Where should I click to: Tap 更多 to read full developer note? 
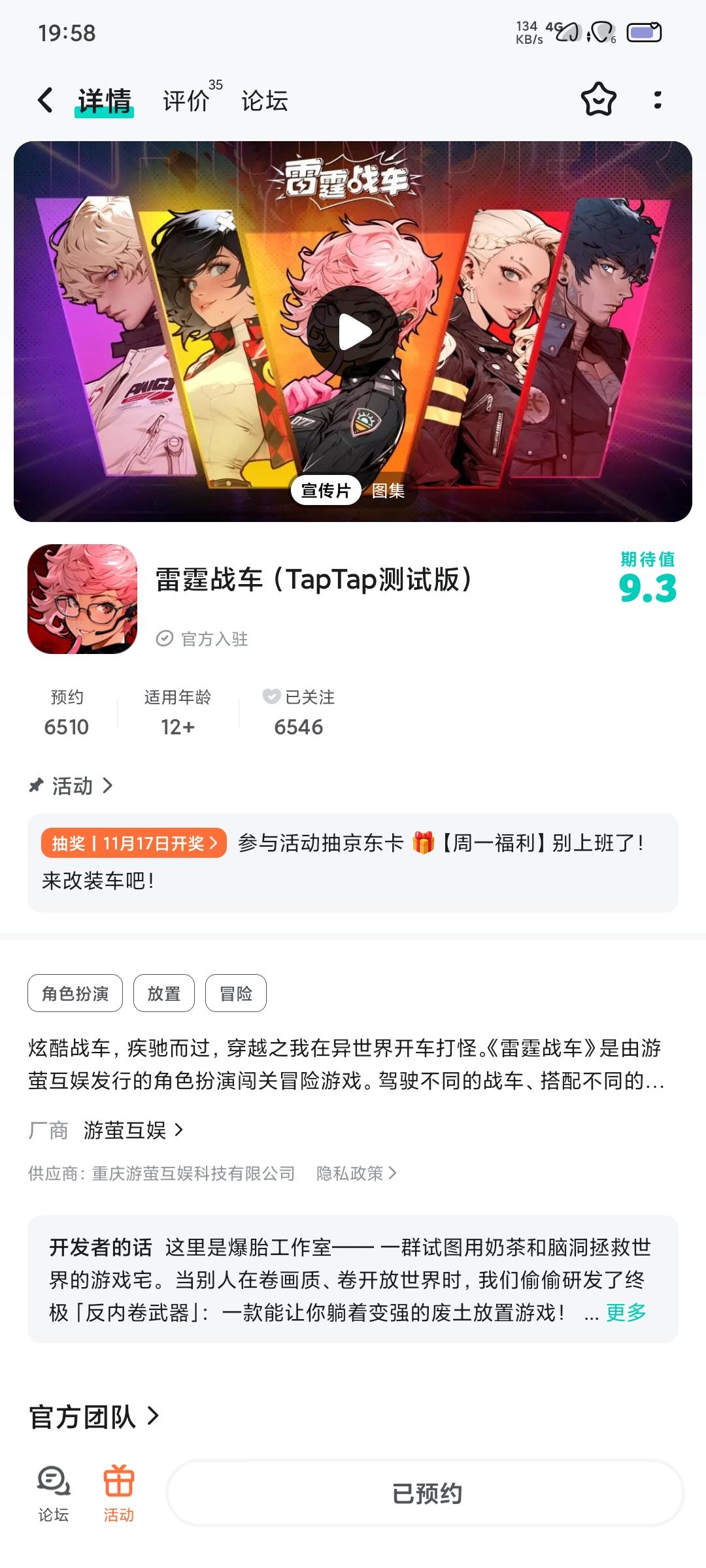(624, 1312)
